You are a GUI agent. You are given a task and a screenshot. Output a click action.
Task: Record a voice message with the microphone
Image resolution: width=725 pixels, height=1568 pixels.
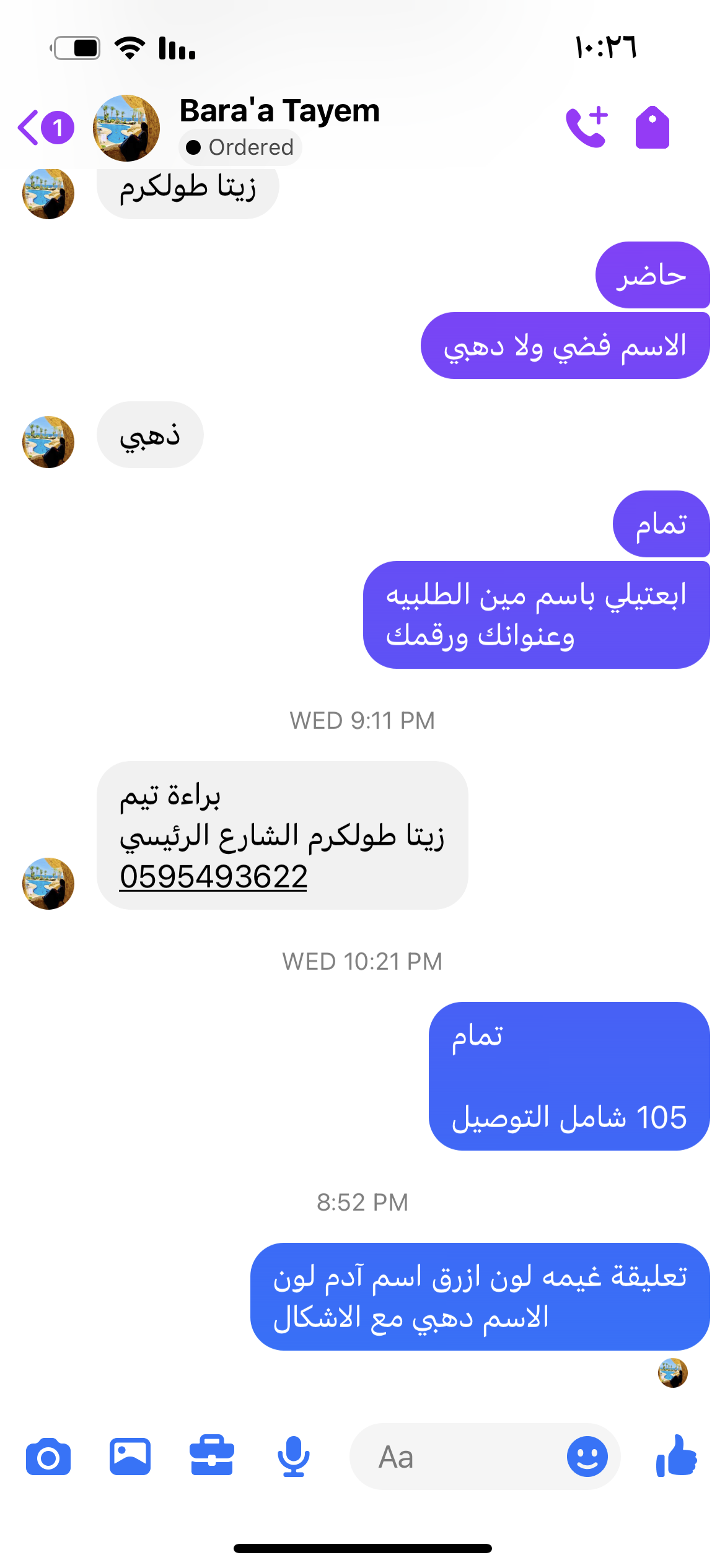[294, 1457]
